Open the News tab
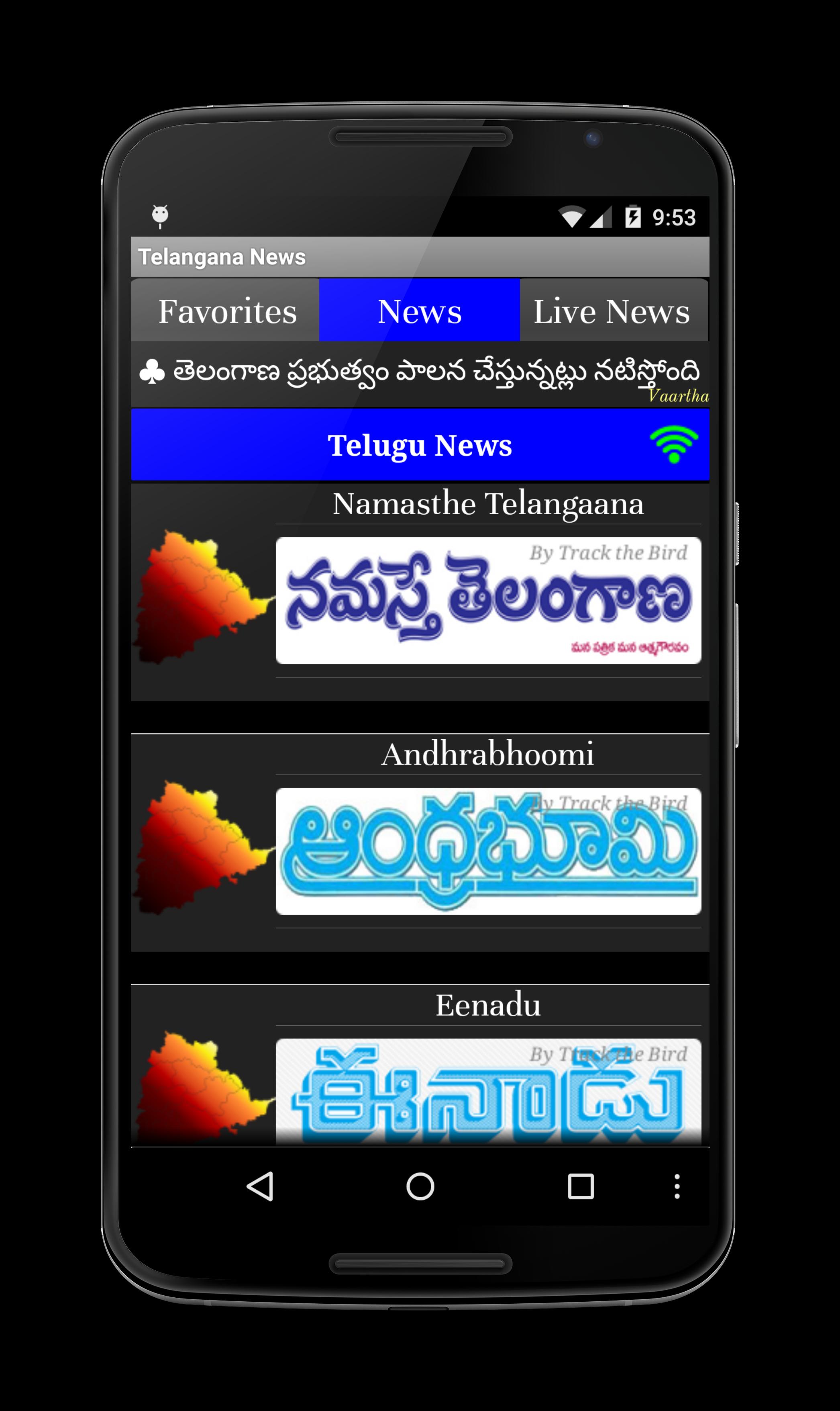Image resolution: width=840 pixels, height=1411 pixels. [x=420, y=311]
